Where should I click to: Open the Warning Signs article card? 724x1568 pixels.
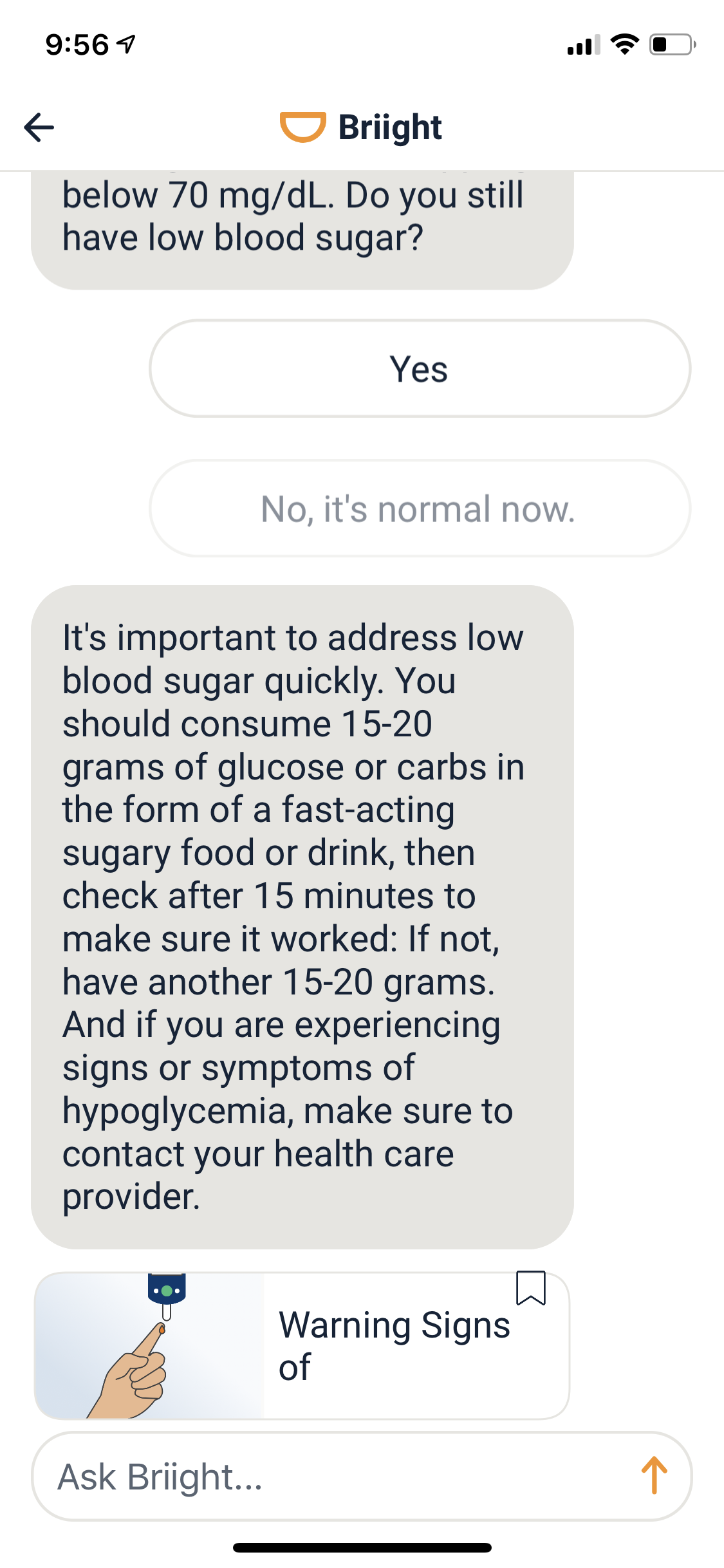tap(301, 1345)
